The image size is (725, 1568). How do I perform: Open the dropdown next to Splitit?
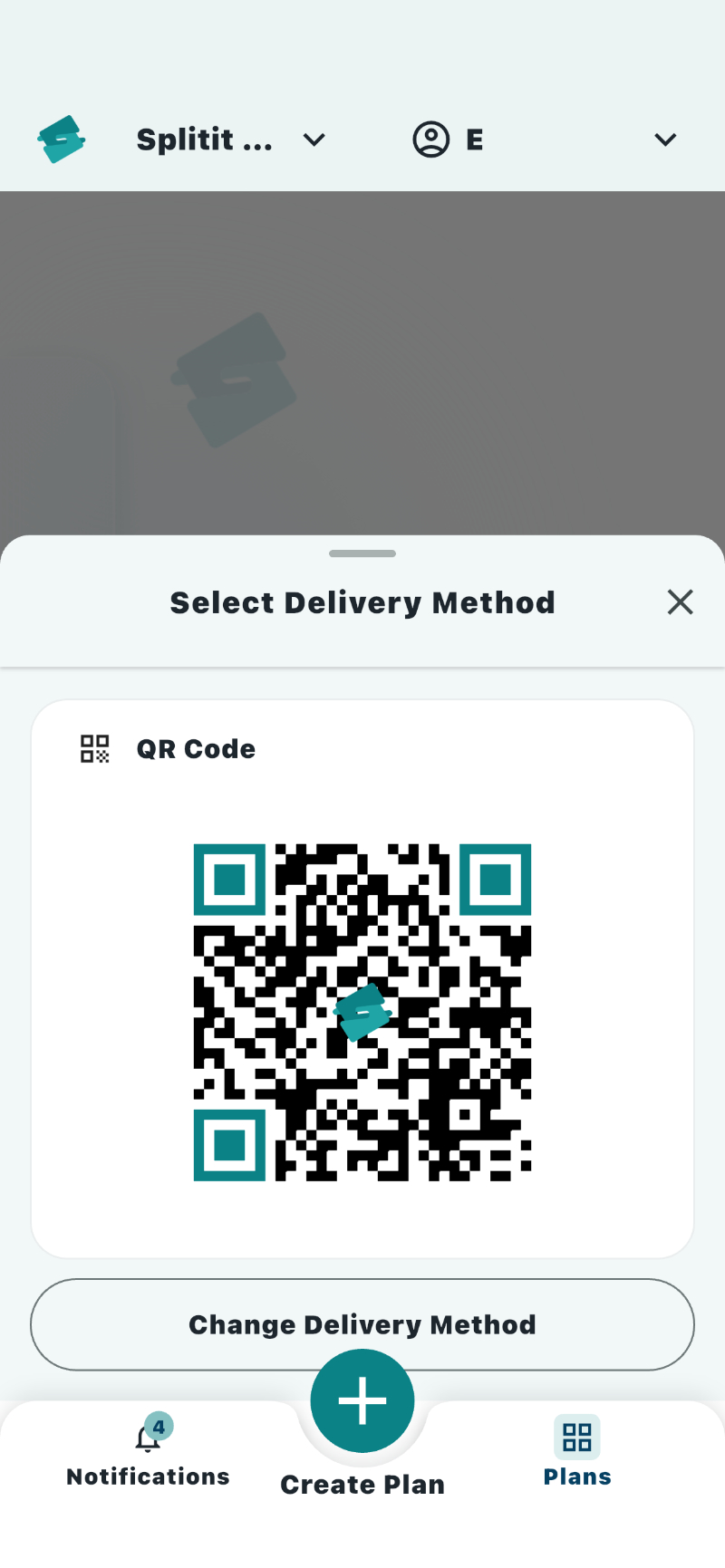tap(313, 140)
